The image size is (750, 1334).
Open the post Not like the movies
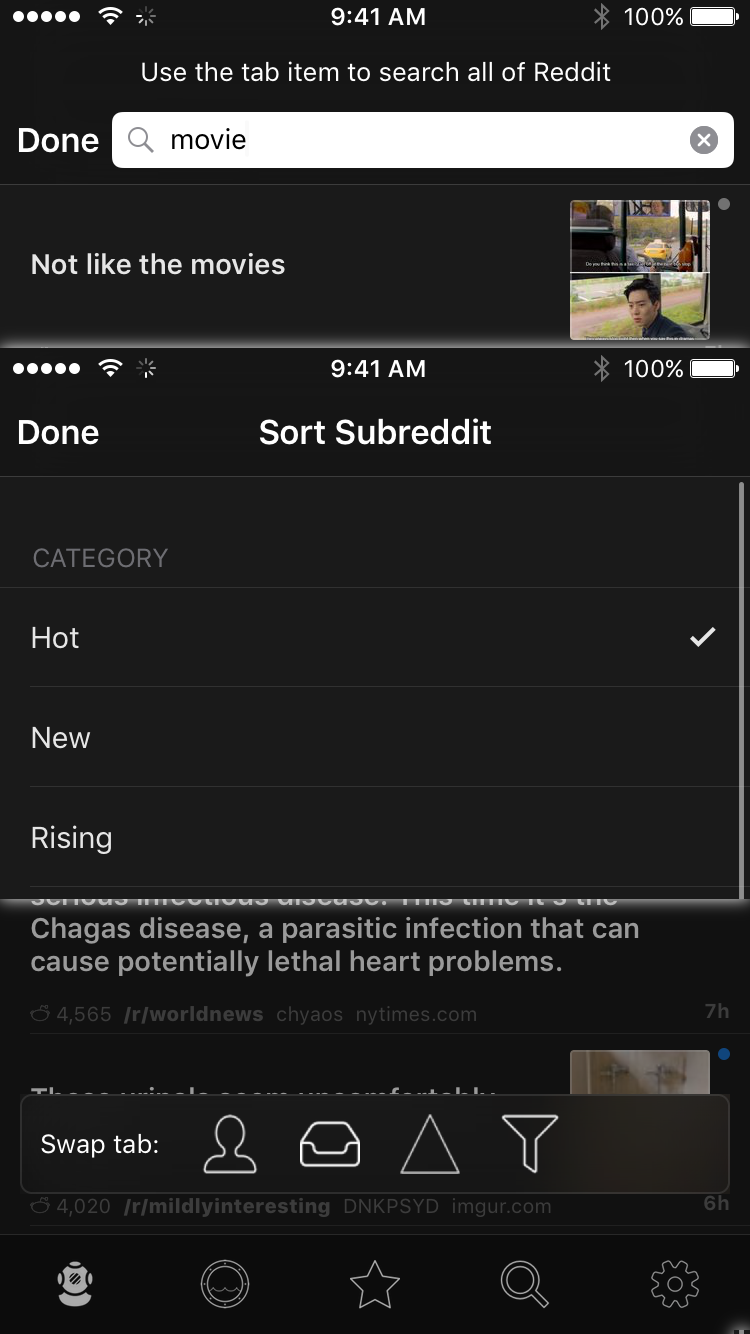(375, 266)
